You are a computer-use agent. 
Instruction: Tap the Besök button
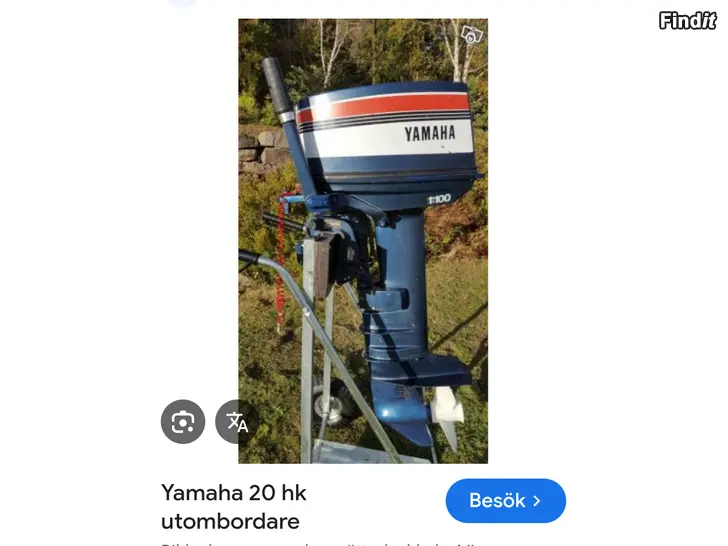[x=505, y=501]
